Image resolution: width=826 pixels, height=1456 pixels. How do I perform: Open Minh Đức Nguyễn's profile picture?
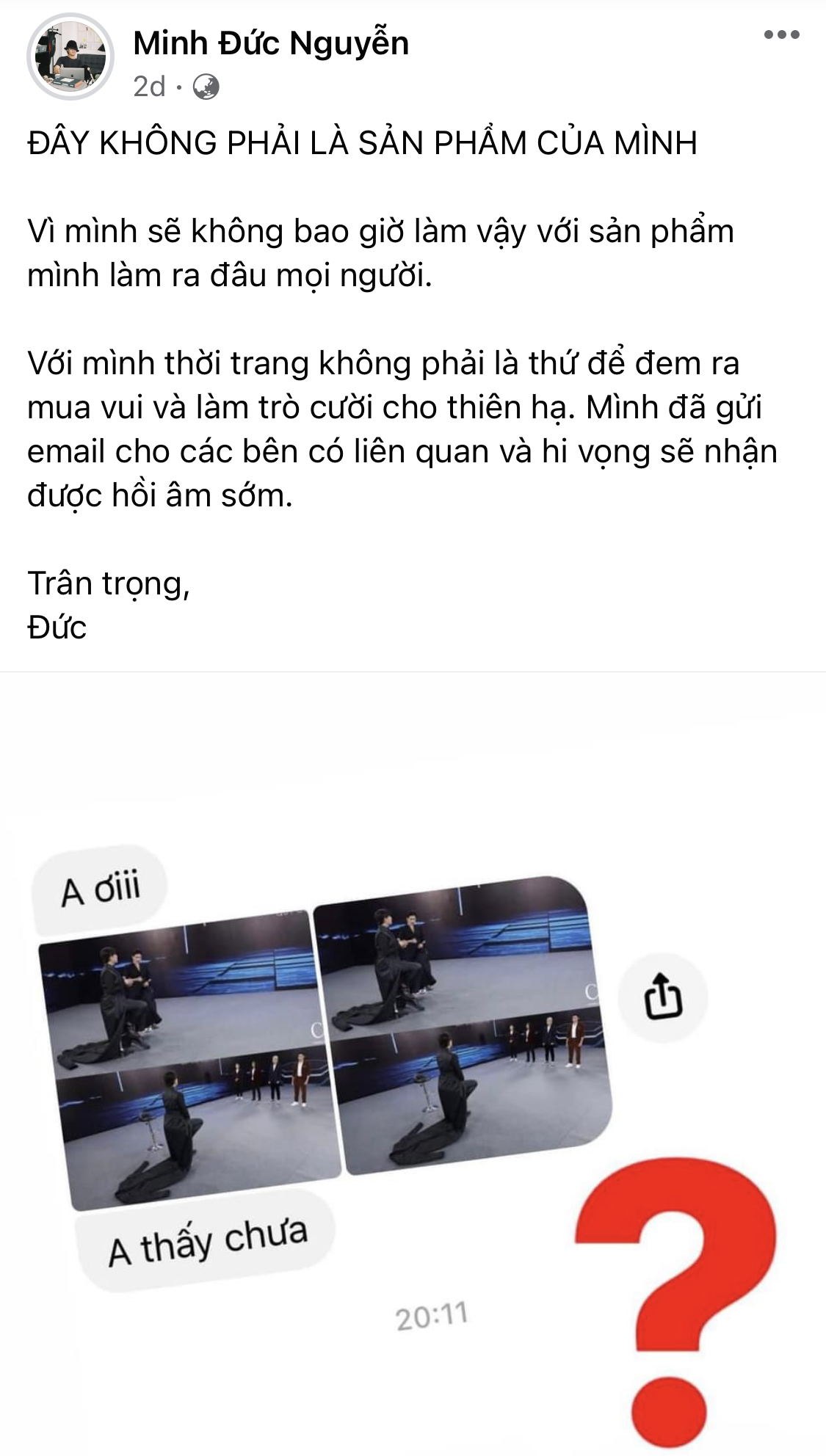pos(70,58)
